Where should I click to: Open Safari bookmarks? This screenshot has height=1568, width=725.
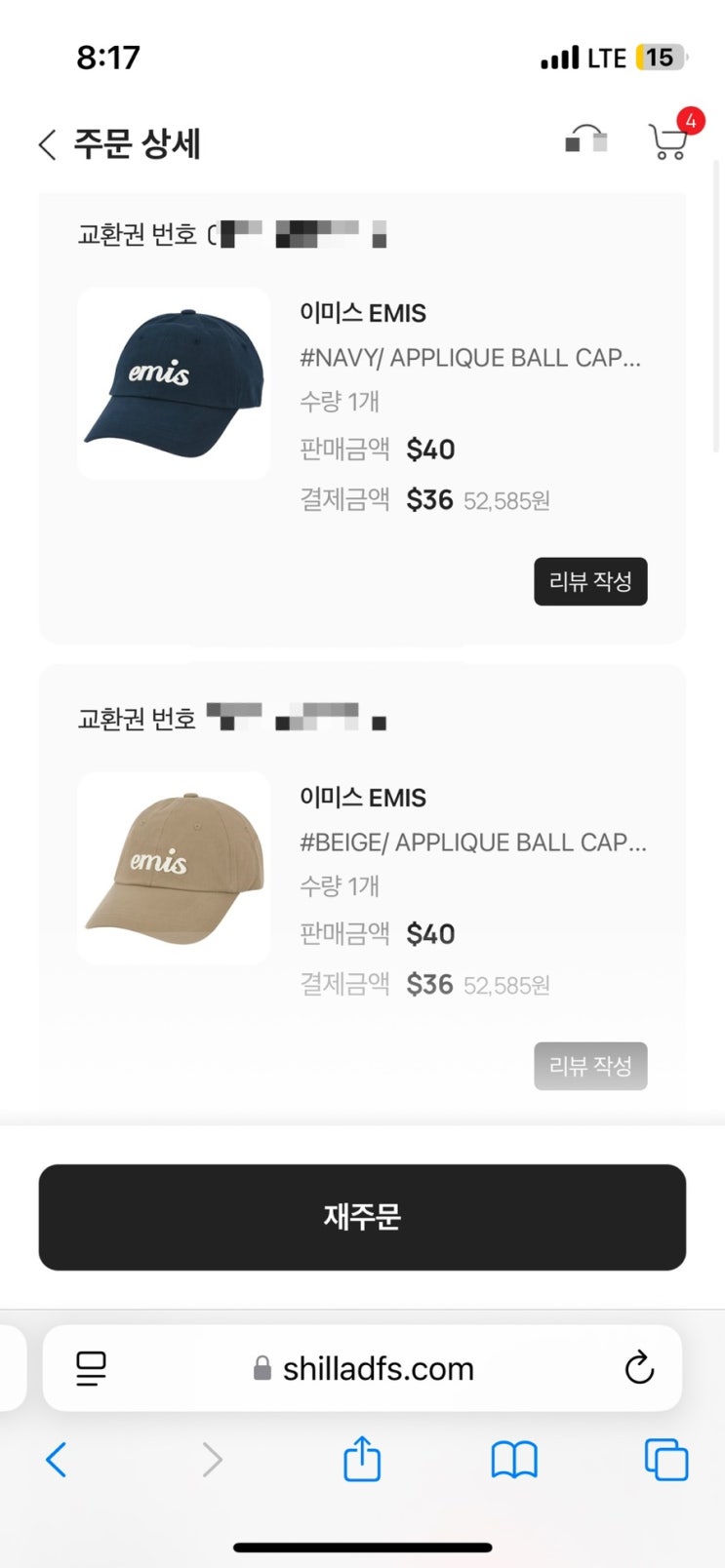[514, 1460]
